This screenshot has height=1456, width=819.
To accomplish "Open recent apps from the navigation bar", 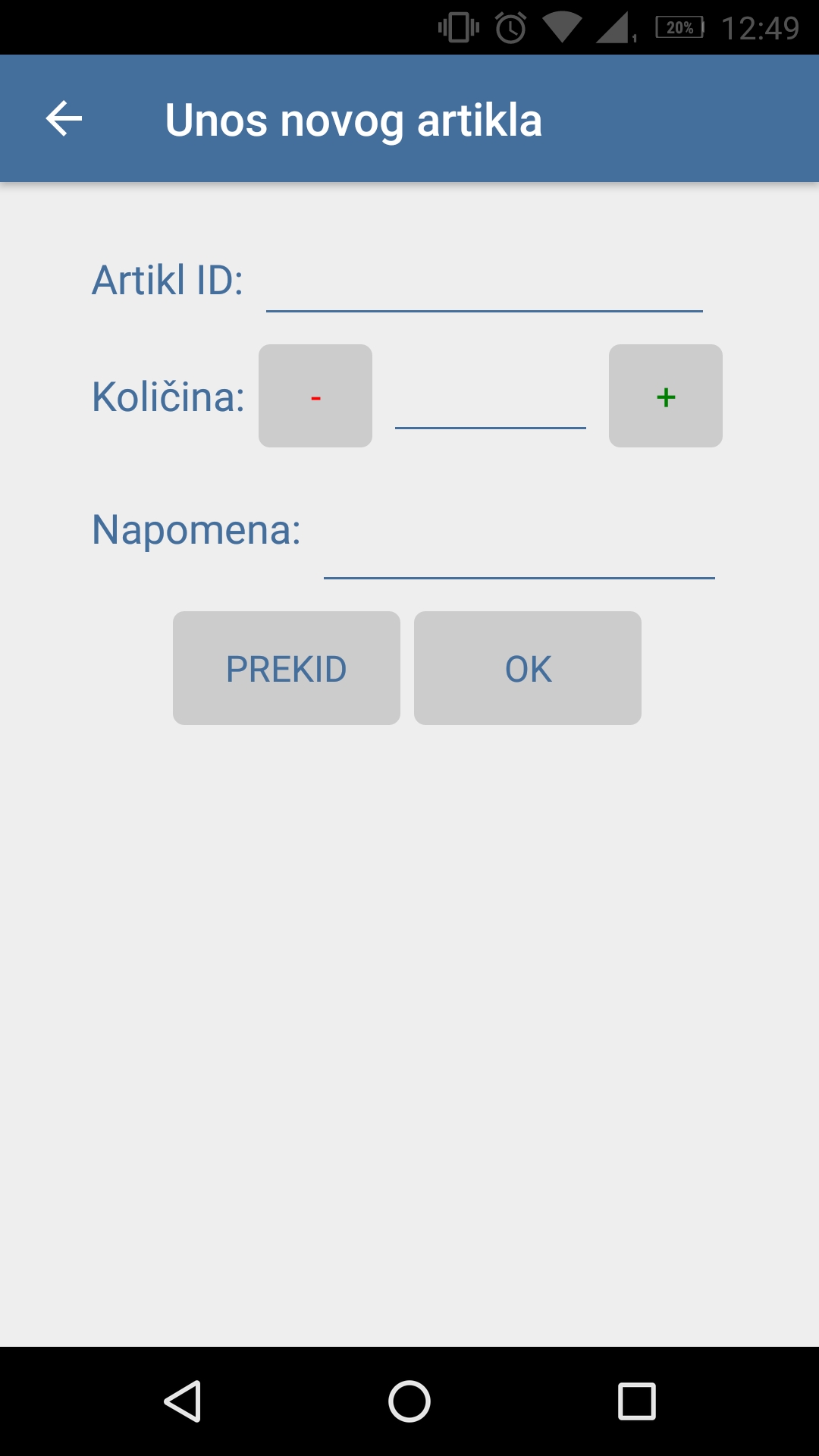I will click(637, 1401).
